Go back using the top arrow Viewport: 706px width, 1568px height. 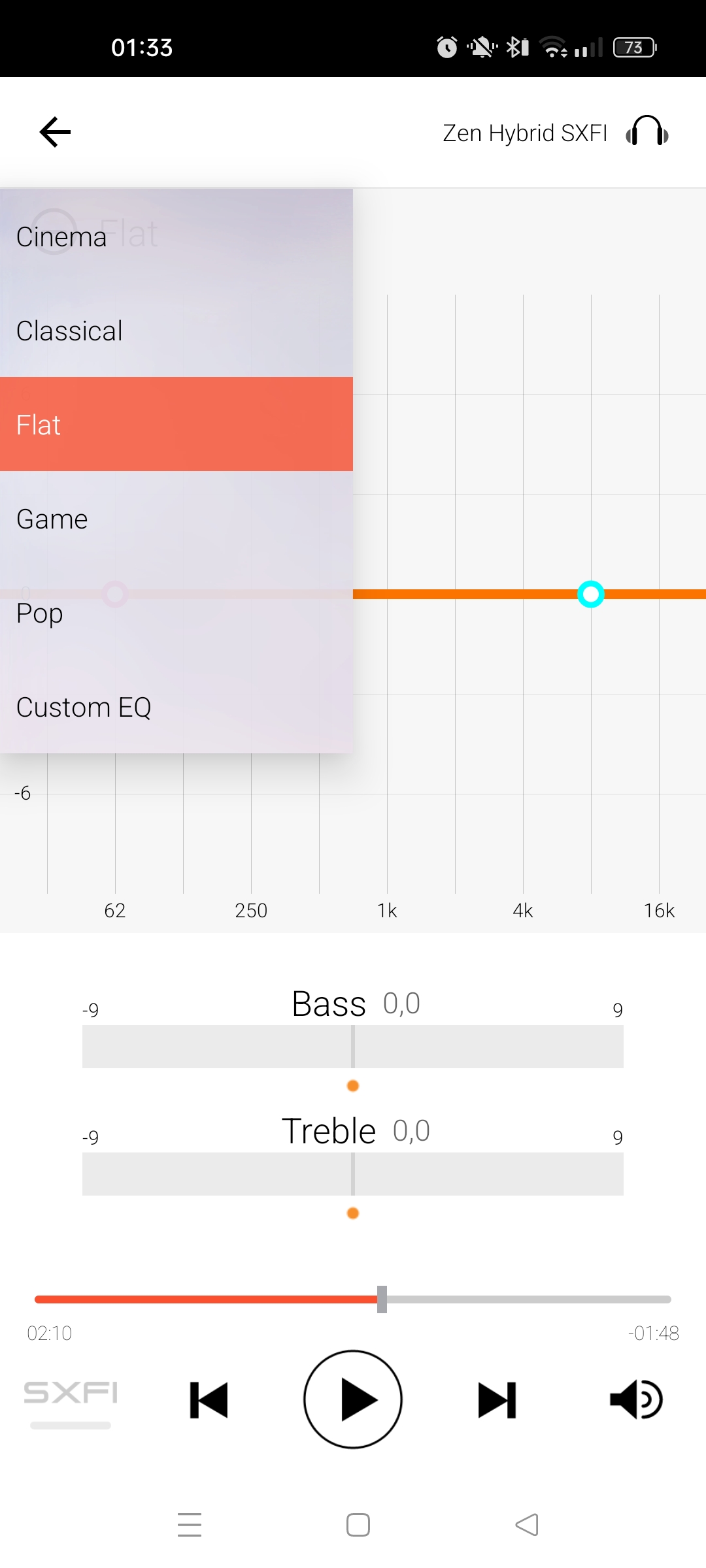(x=55, y=133)
